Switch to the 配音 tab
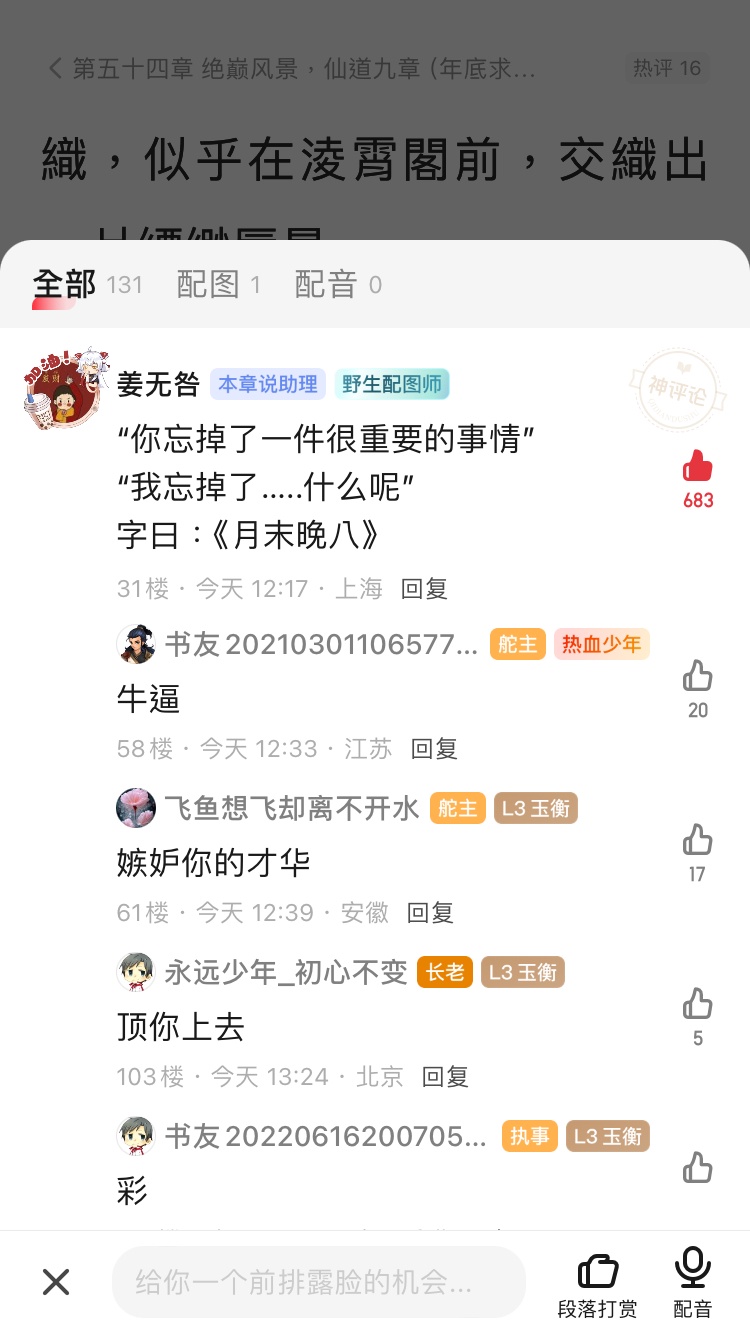This screenshot has height=1334, width=750. (x=326, y=285)
